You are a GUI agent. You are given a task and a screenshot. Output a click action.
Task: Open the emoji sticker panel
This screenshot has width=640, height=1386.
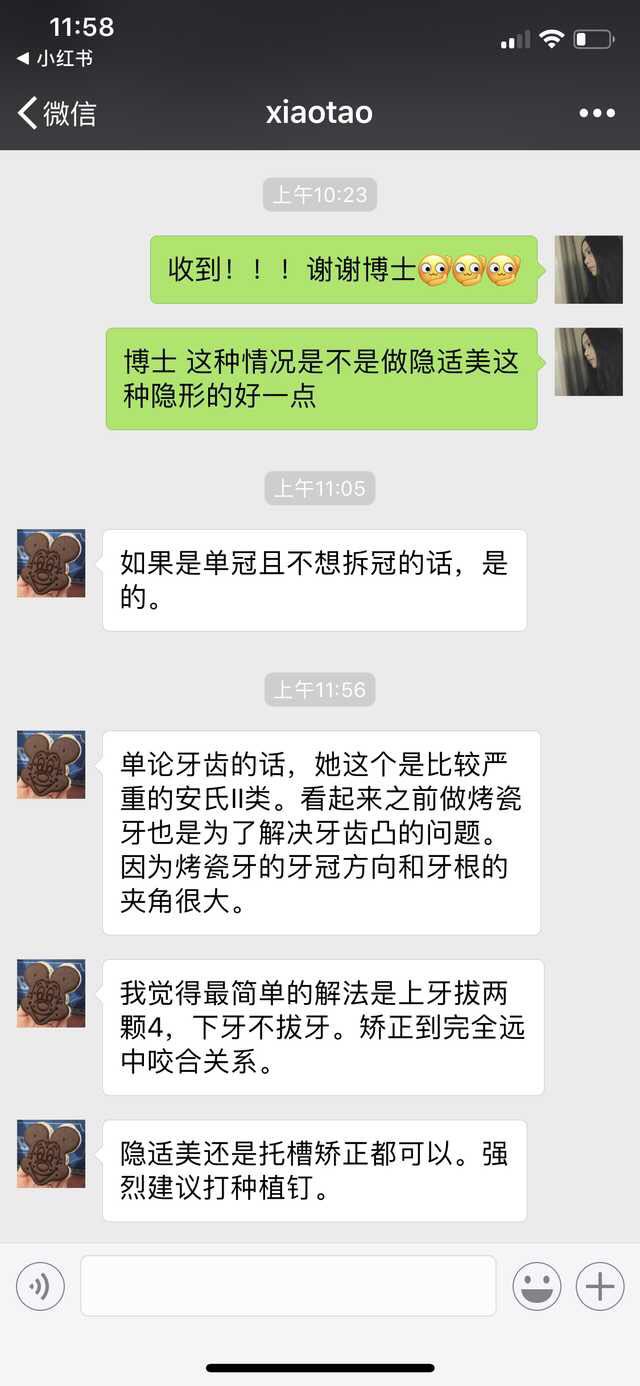(537, 1286)
